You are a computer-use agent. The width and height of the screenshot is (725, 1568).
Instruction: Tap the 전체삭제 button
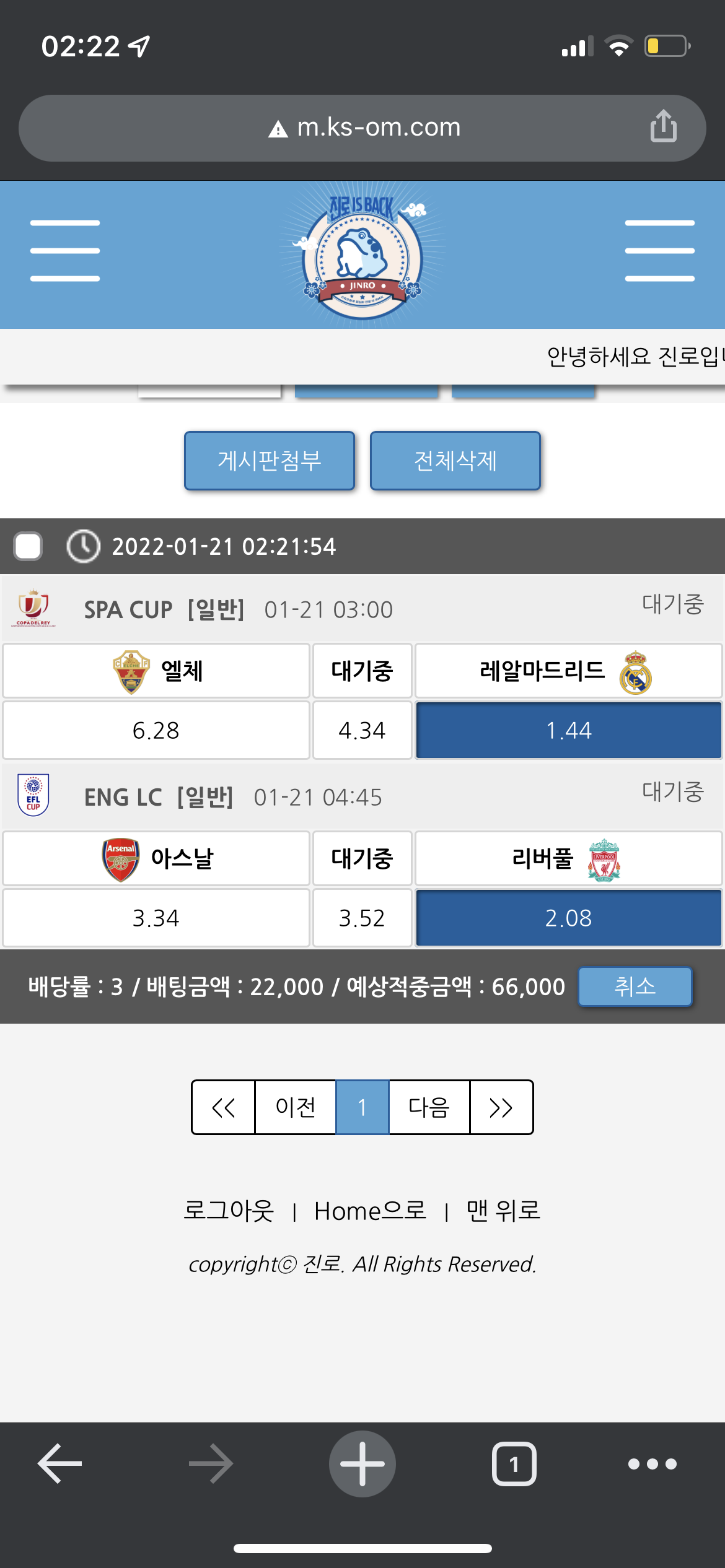455,461
